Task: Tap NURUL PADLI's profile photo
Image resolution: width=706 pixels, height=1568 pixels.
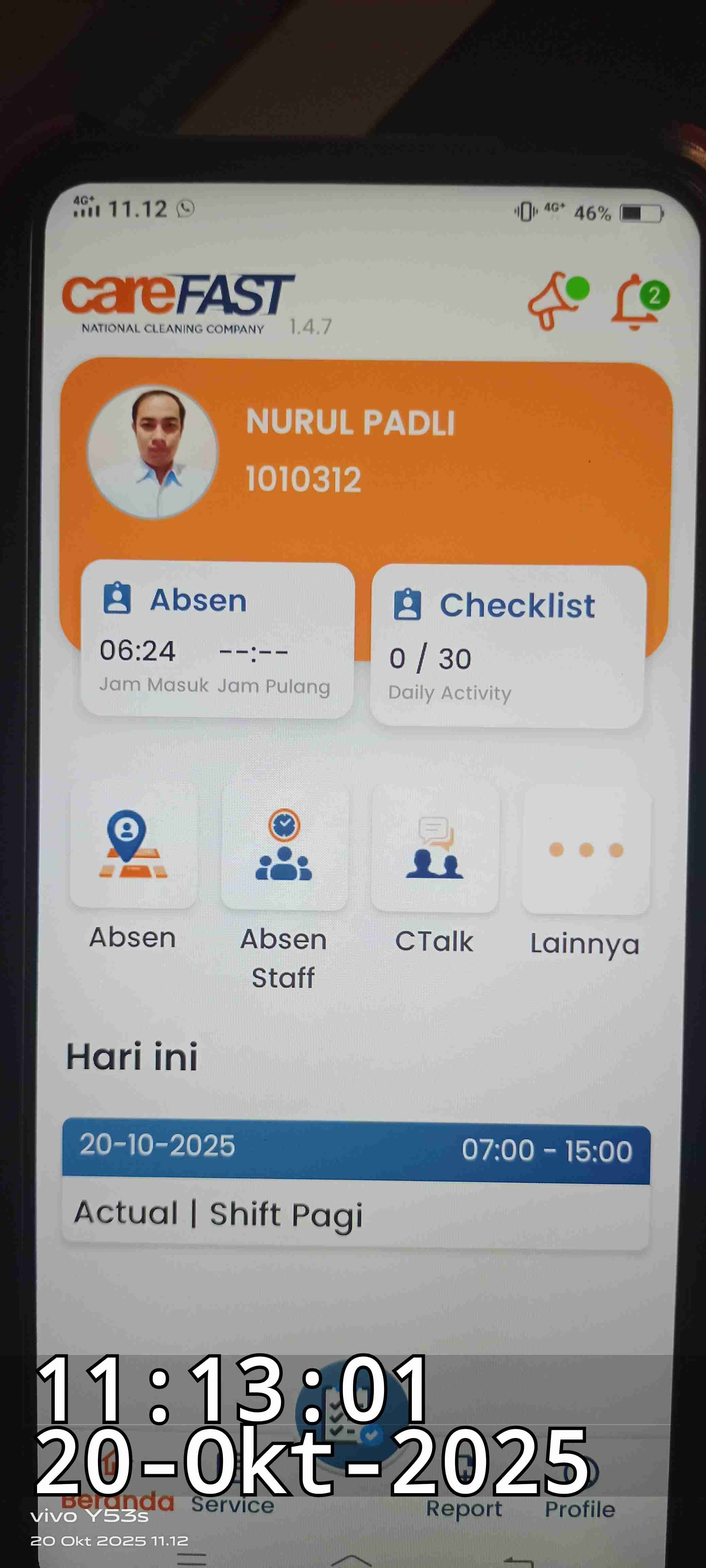Action: tap(153, 452)
